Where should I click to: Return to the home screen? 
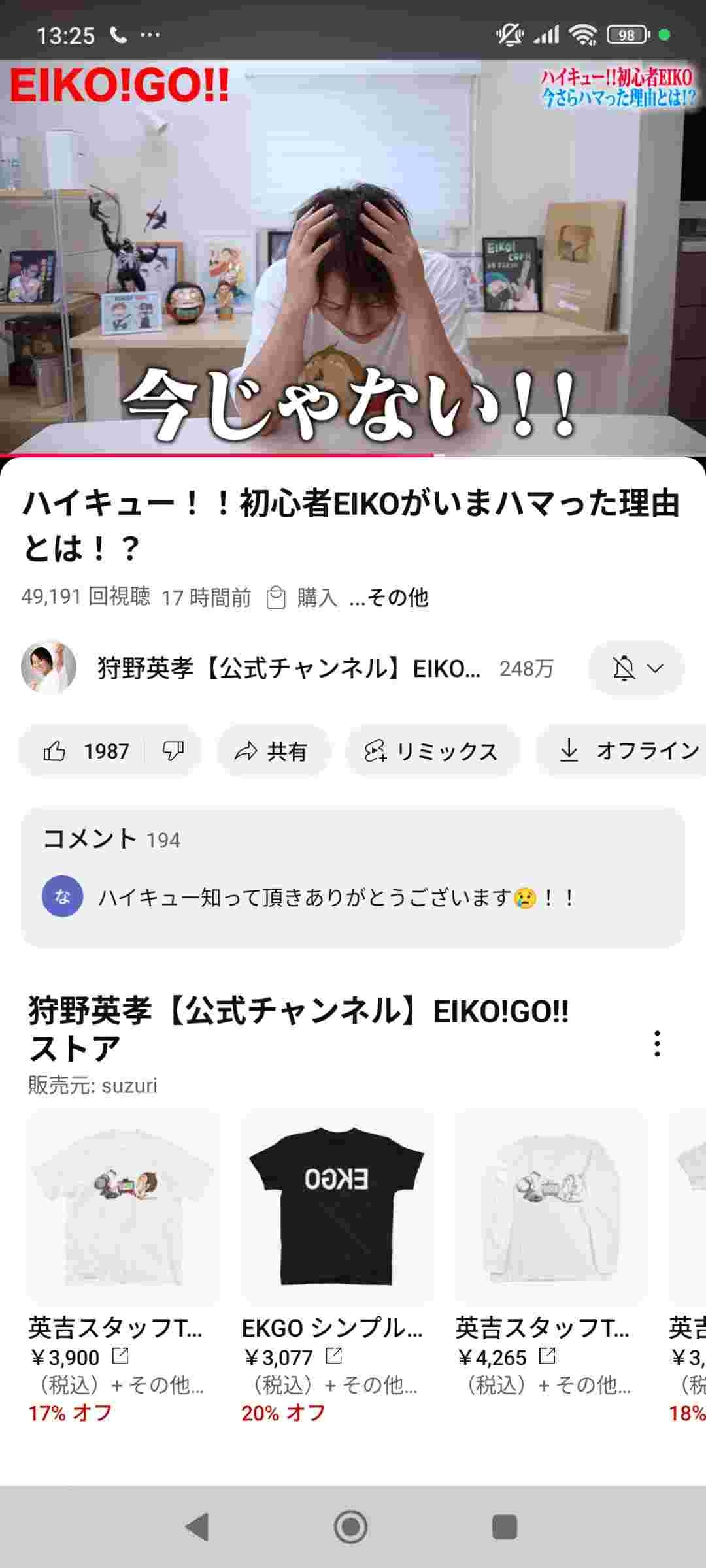pos(351,1527)
